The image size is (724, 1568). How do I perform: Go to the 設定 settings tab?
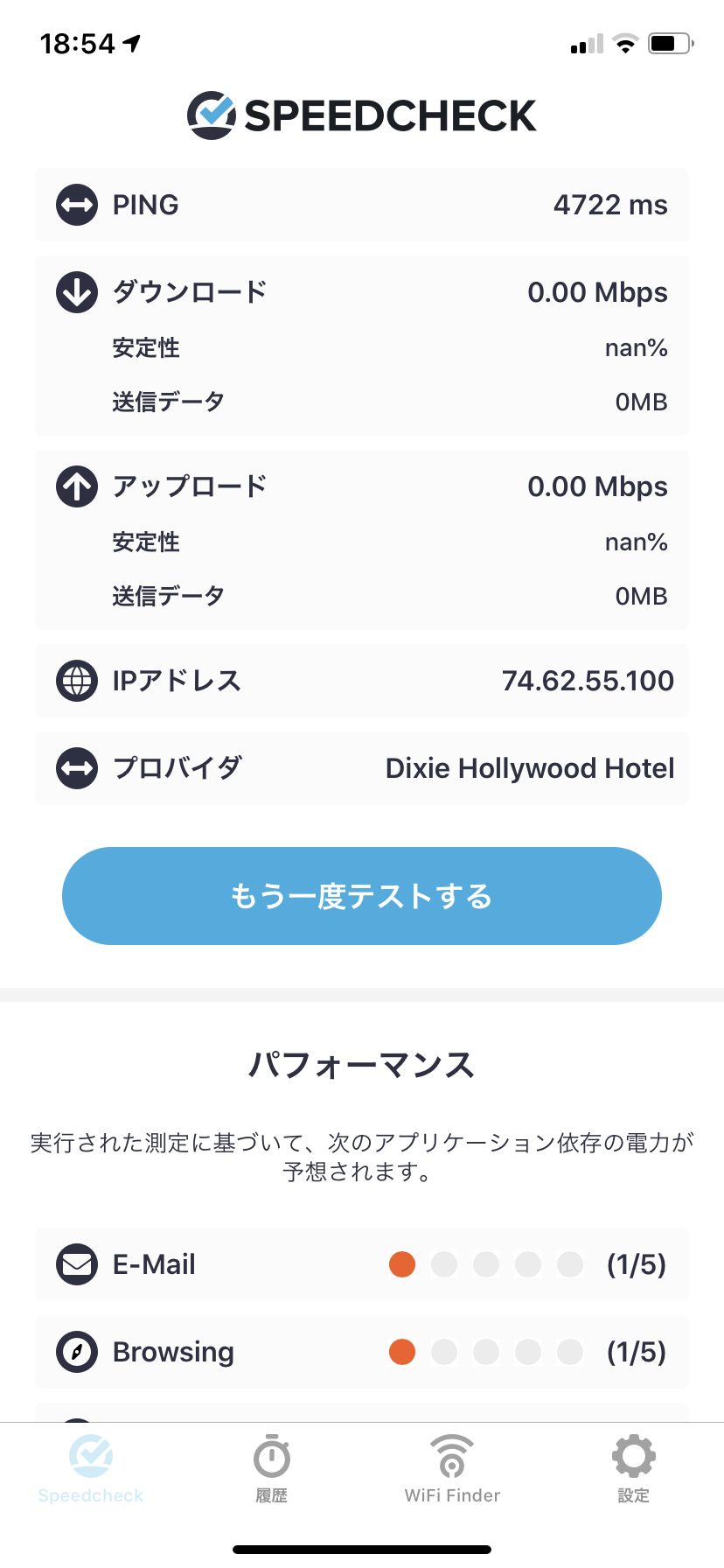(633, 1469)
